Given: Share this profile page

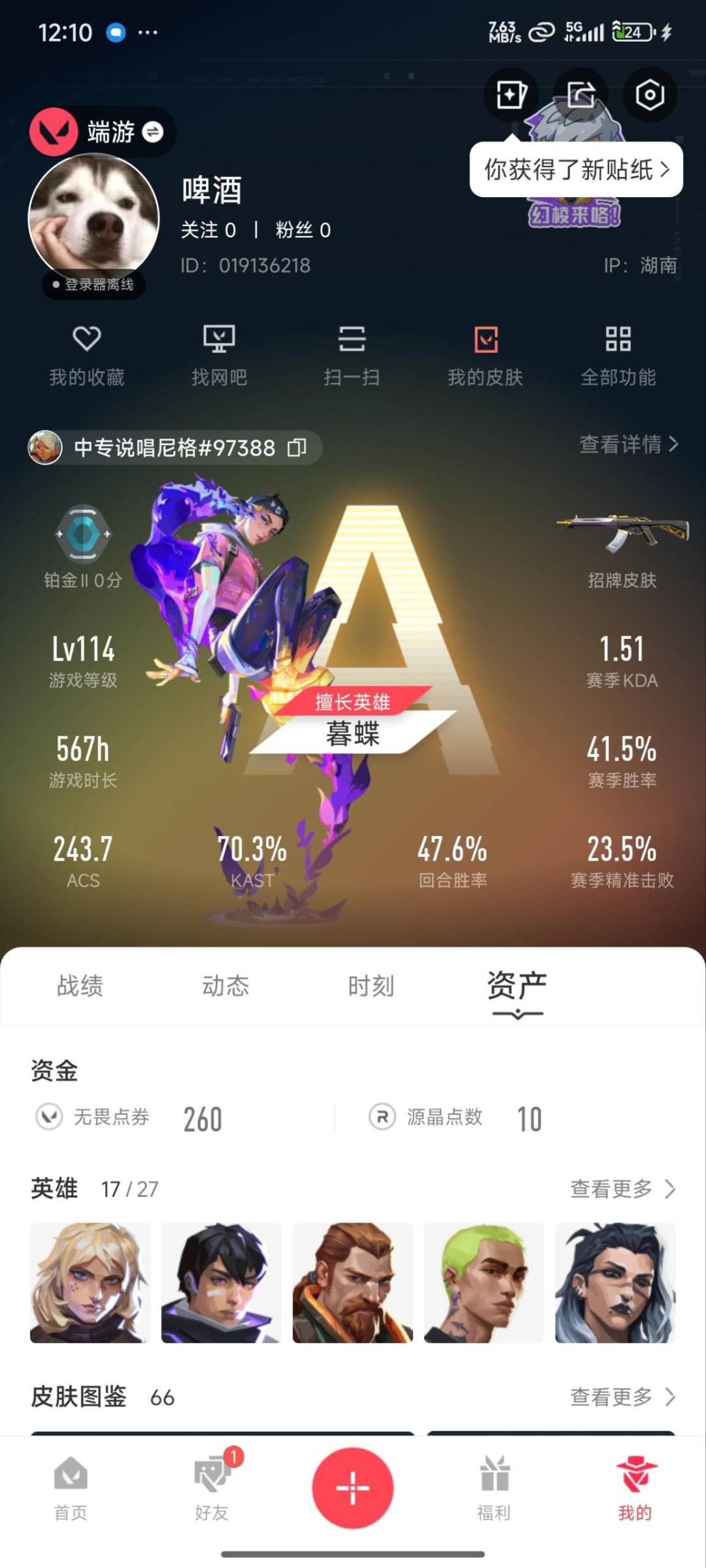Looking at the screenshot, I should (580, 95).
